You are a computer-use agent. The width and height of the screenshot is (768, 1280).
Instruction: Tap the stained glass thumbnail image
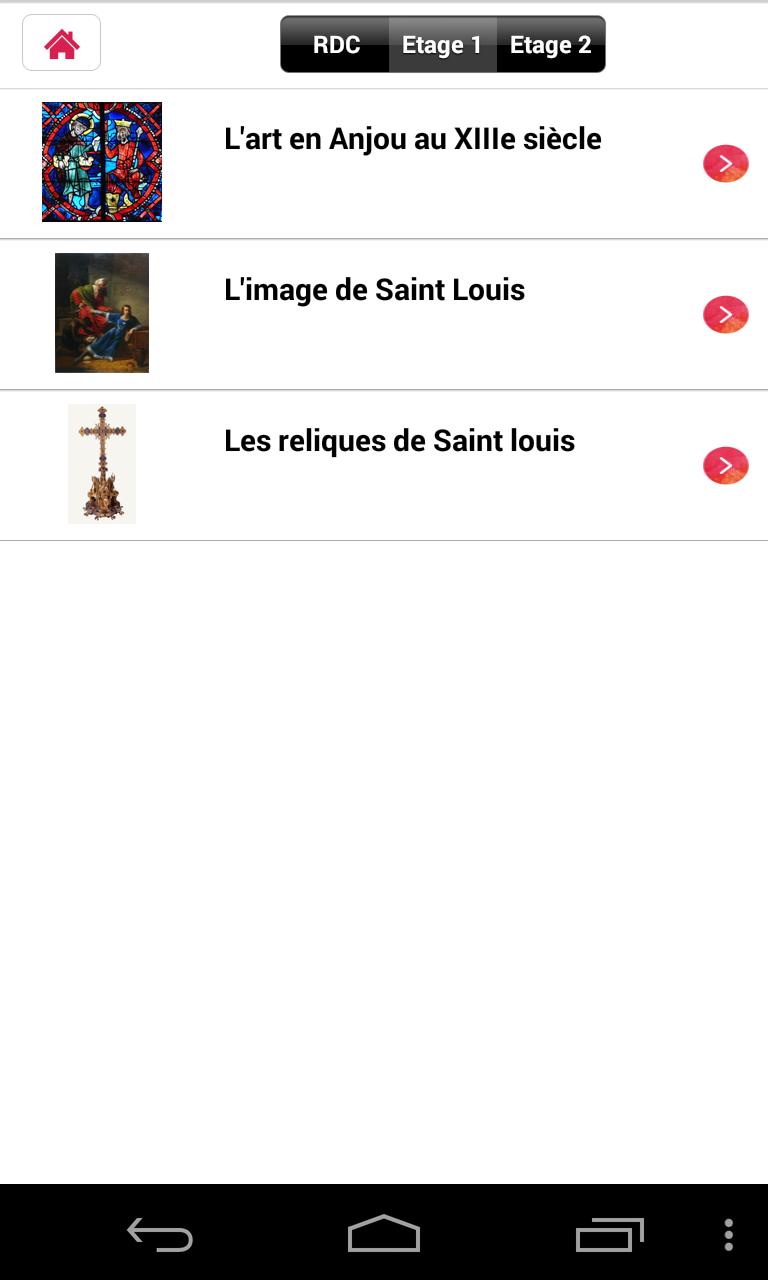click(x=101, y=161)
